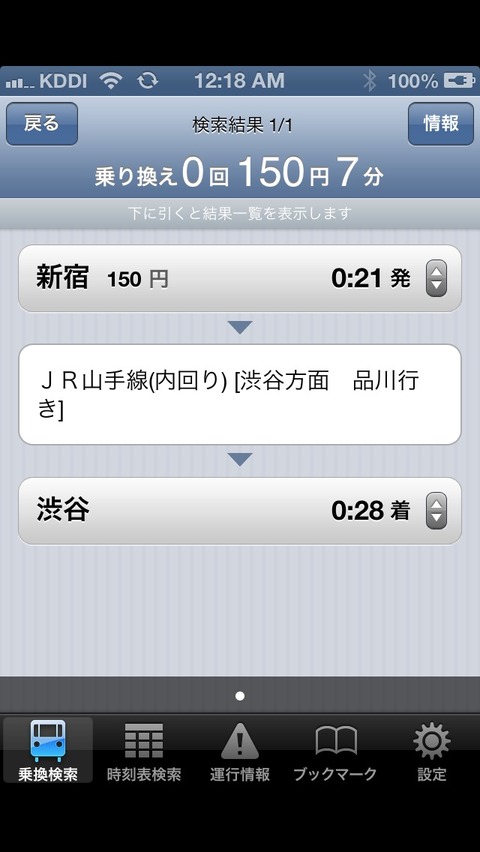Open the 設定 settings tab

coord(432,750)
